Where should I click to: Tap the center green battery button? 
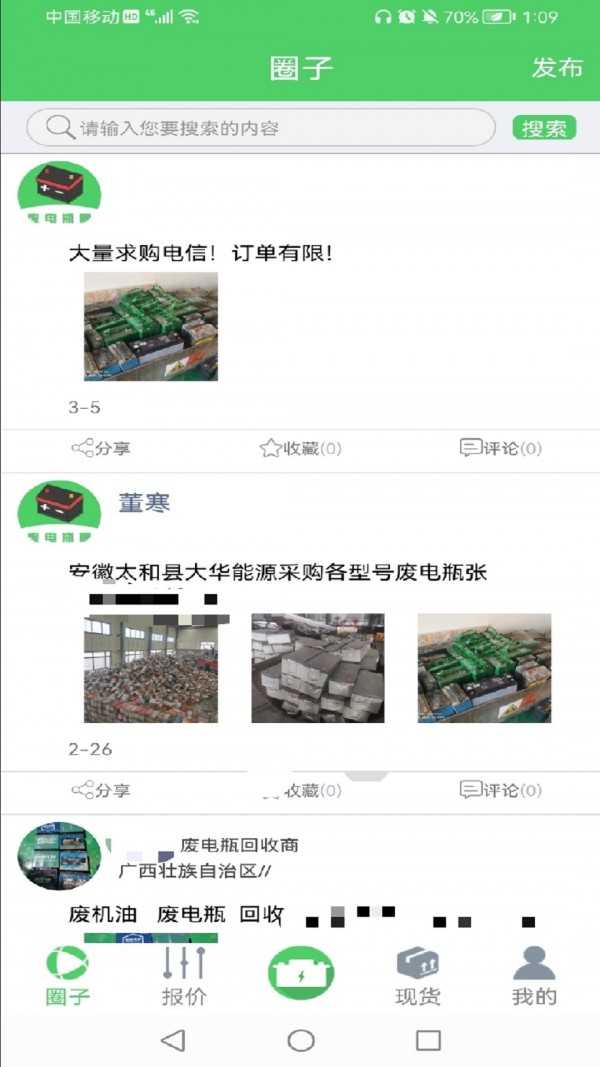point(300,973)
